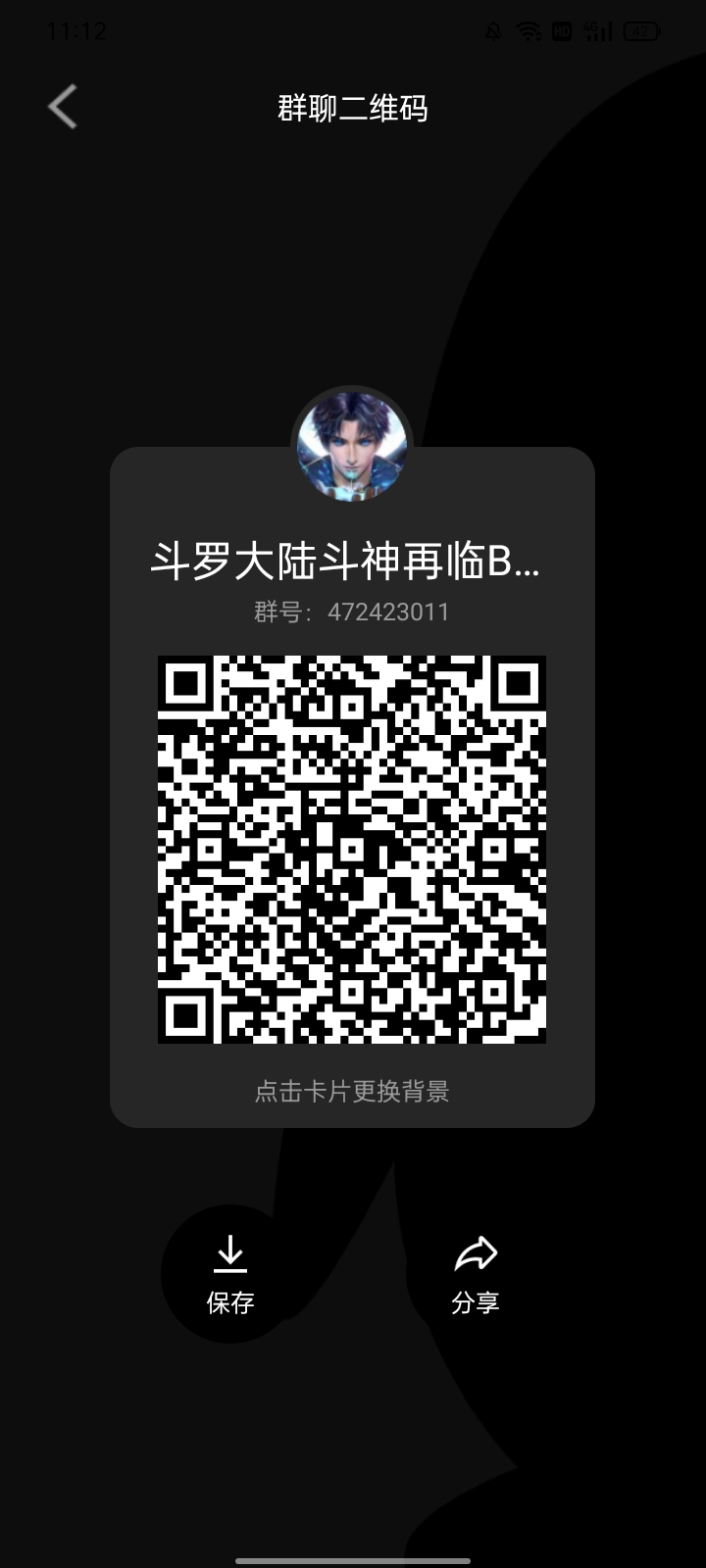Go back from the group QR code page

pos(63,107)
